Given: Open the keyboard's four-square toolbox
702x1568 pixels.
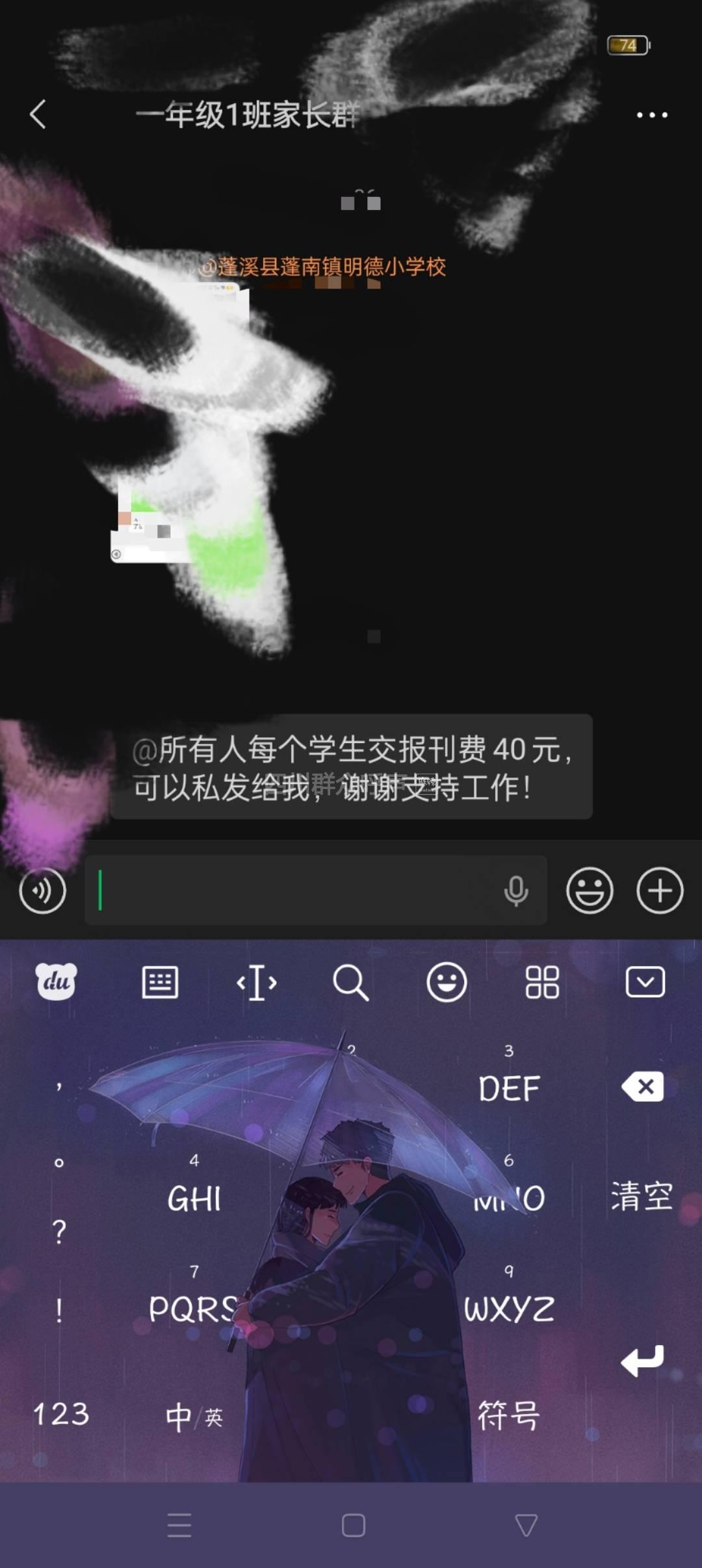Looking at the screenshot, I should [542, 982].
